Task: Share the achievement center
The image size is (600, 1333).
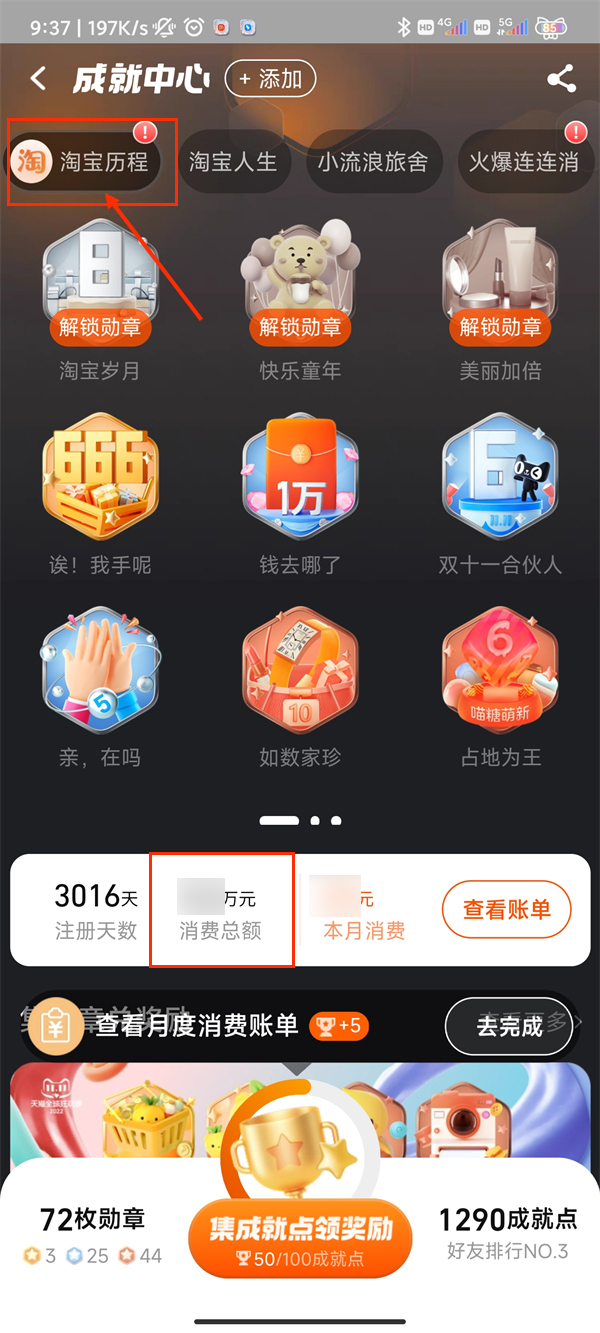Action: pos(562,79)
